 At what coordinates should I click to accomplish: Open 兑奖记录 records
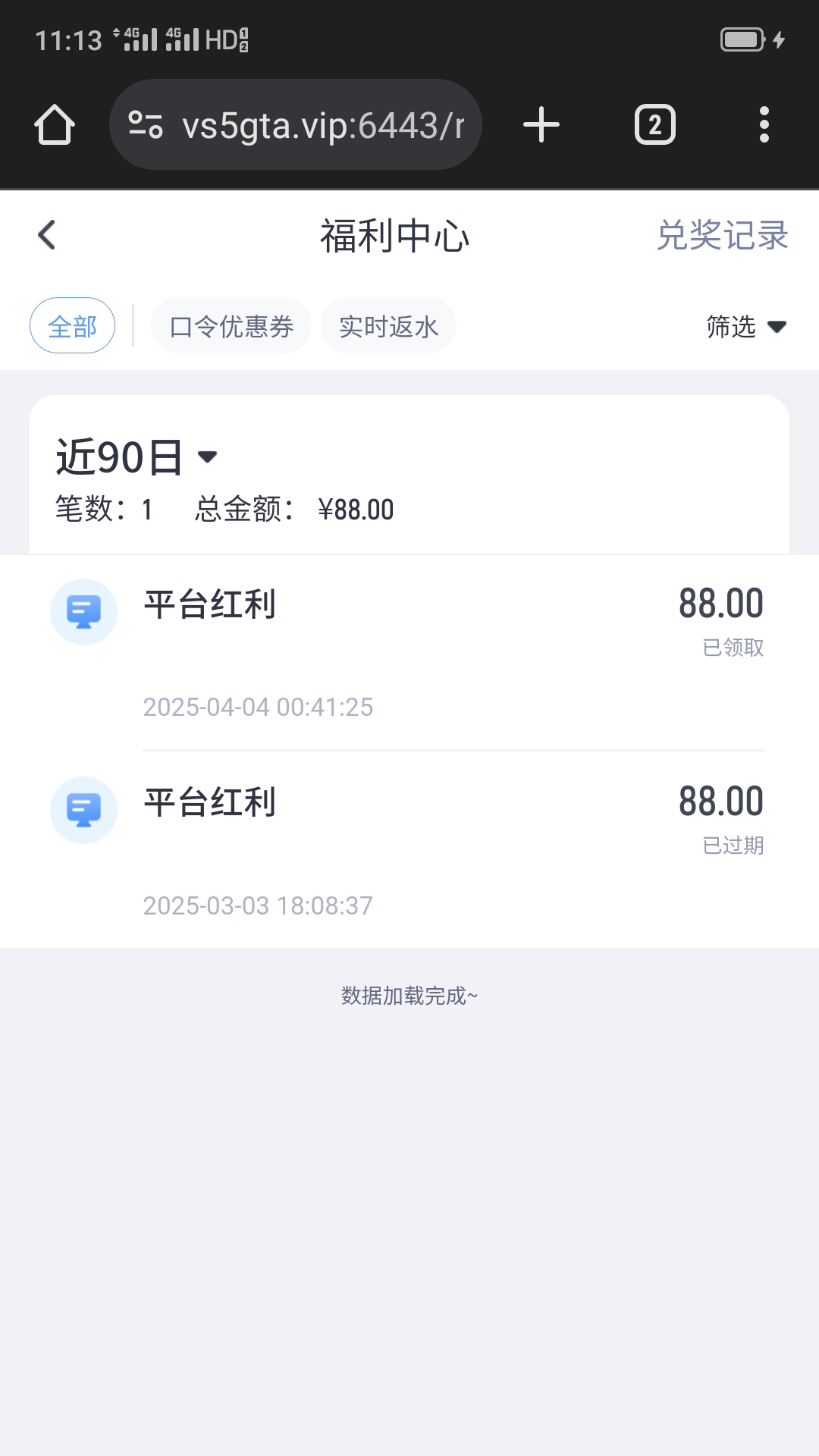(x=722, y=235)
